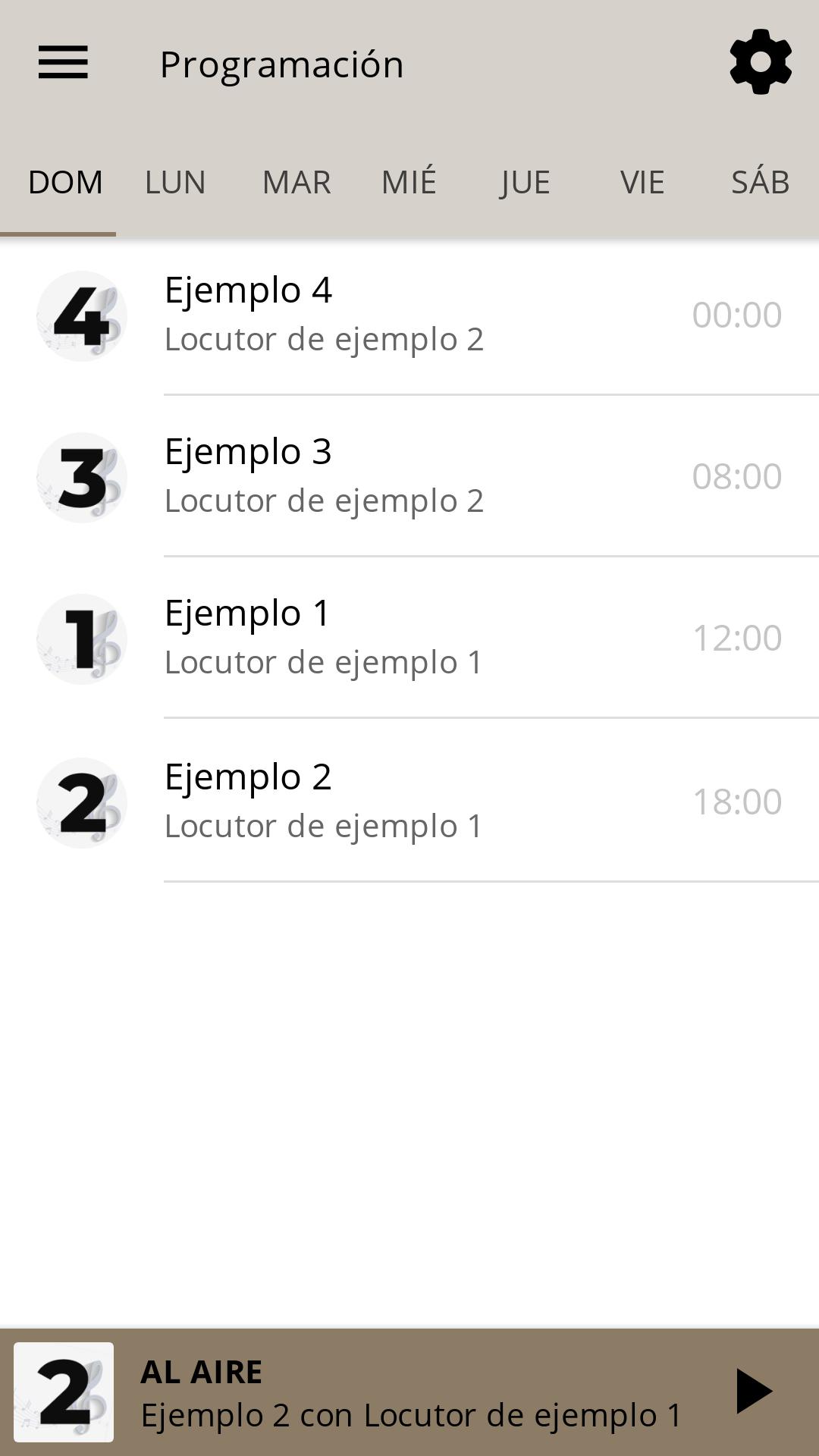
Task: Open the AL AIRE cover thumbnail
Action: coord(64,1392)
